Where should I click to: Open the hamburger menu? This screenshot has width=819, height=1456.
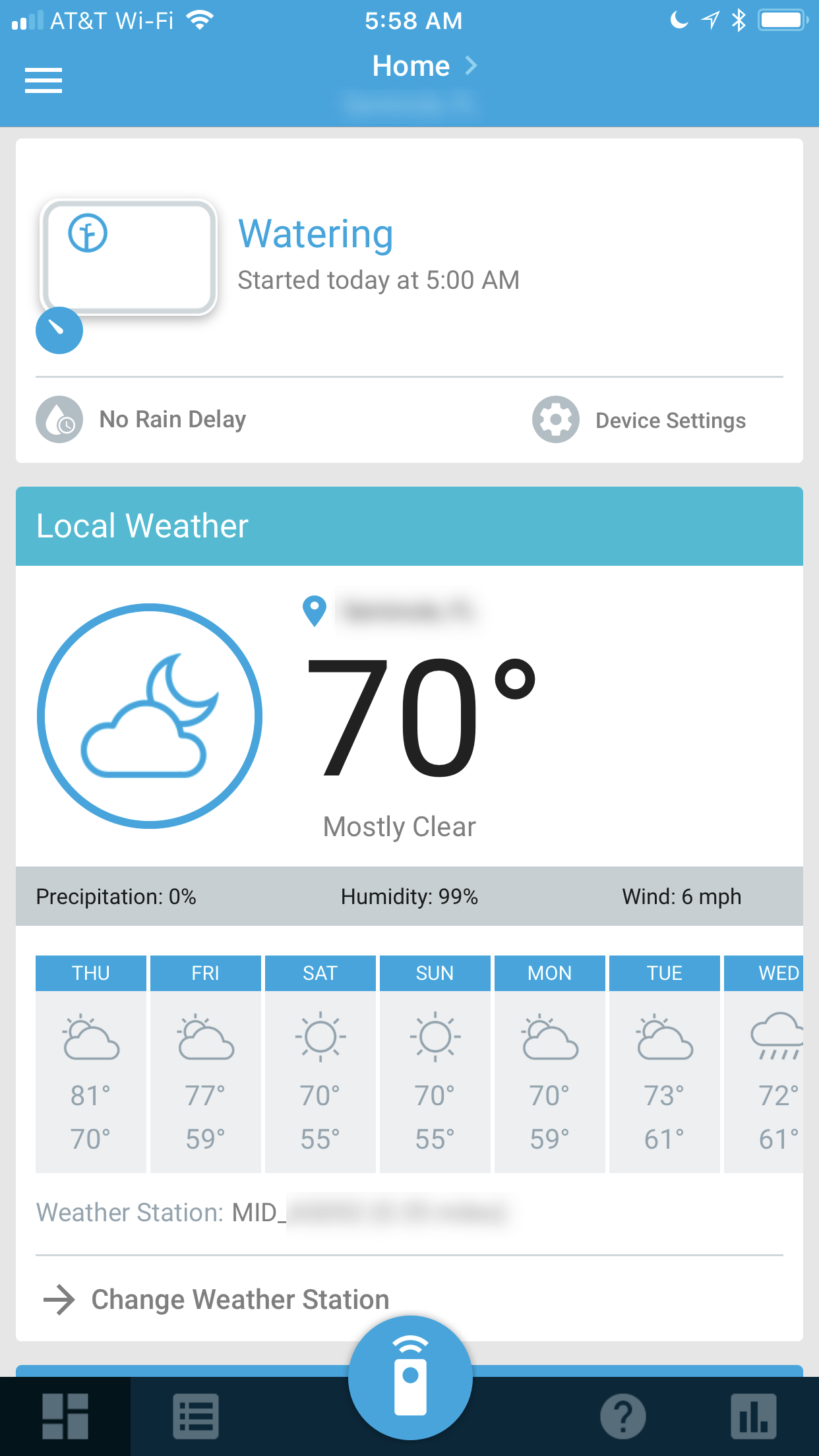pos(44,80)
